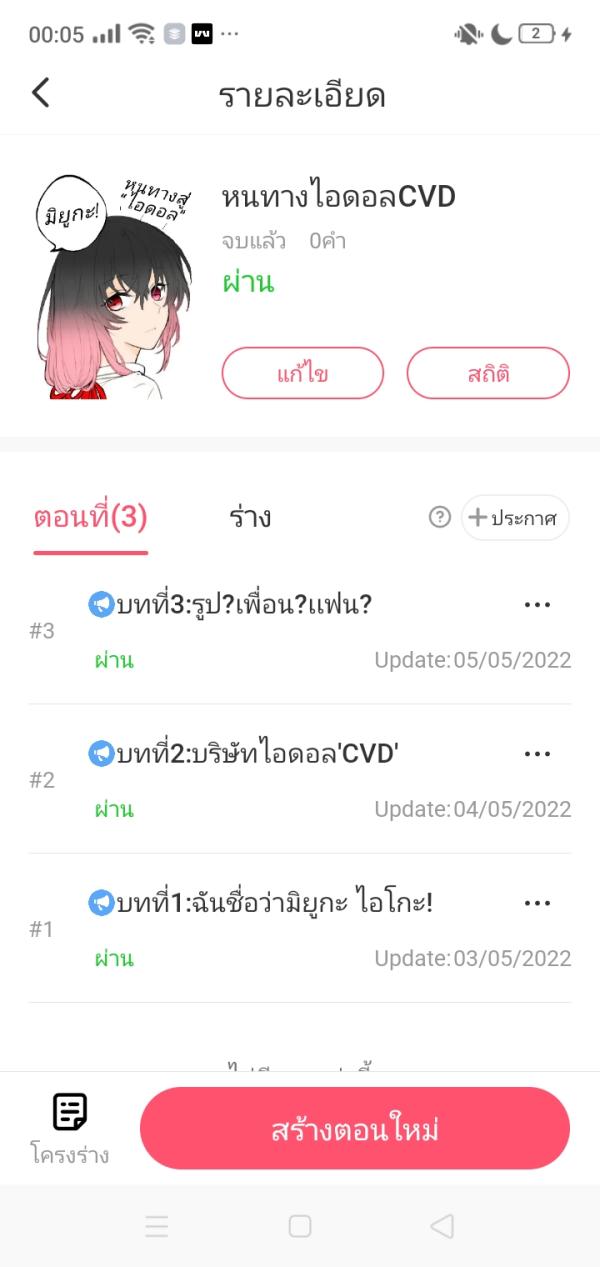This screenshot has width=600, height=1267.
Task: Open the โครงร่าง outline button
Action: pos(69,1128)
